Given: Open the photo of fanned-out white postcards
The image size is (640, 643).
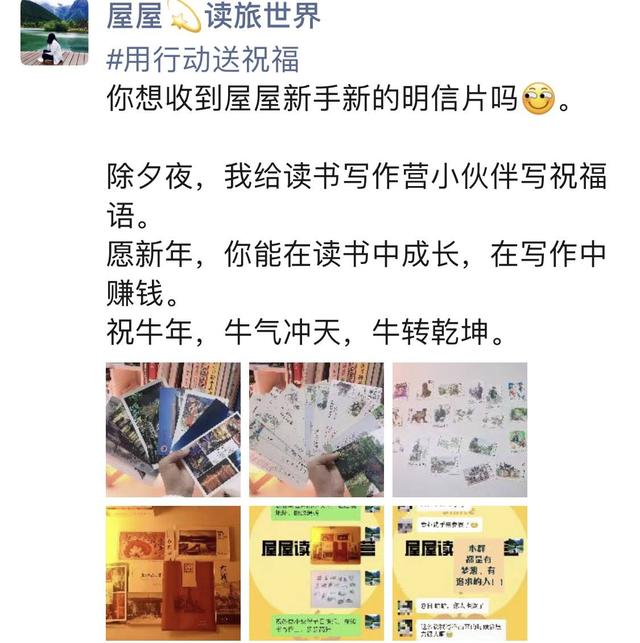Looking at the screenshot, I should coord(316,429).
